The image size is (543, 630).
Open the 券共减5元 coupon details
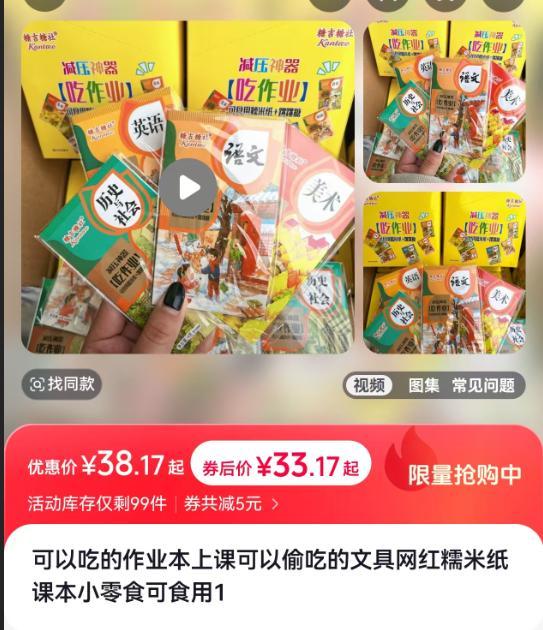click(x=231, y=503)
